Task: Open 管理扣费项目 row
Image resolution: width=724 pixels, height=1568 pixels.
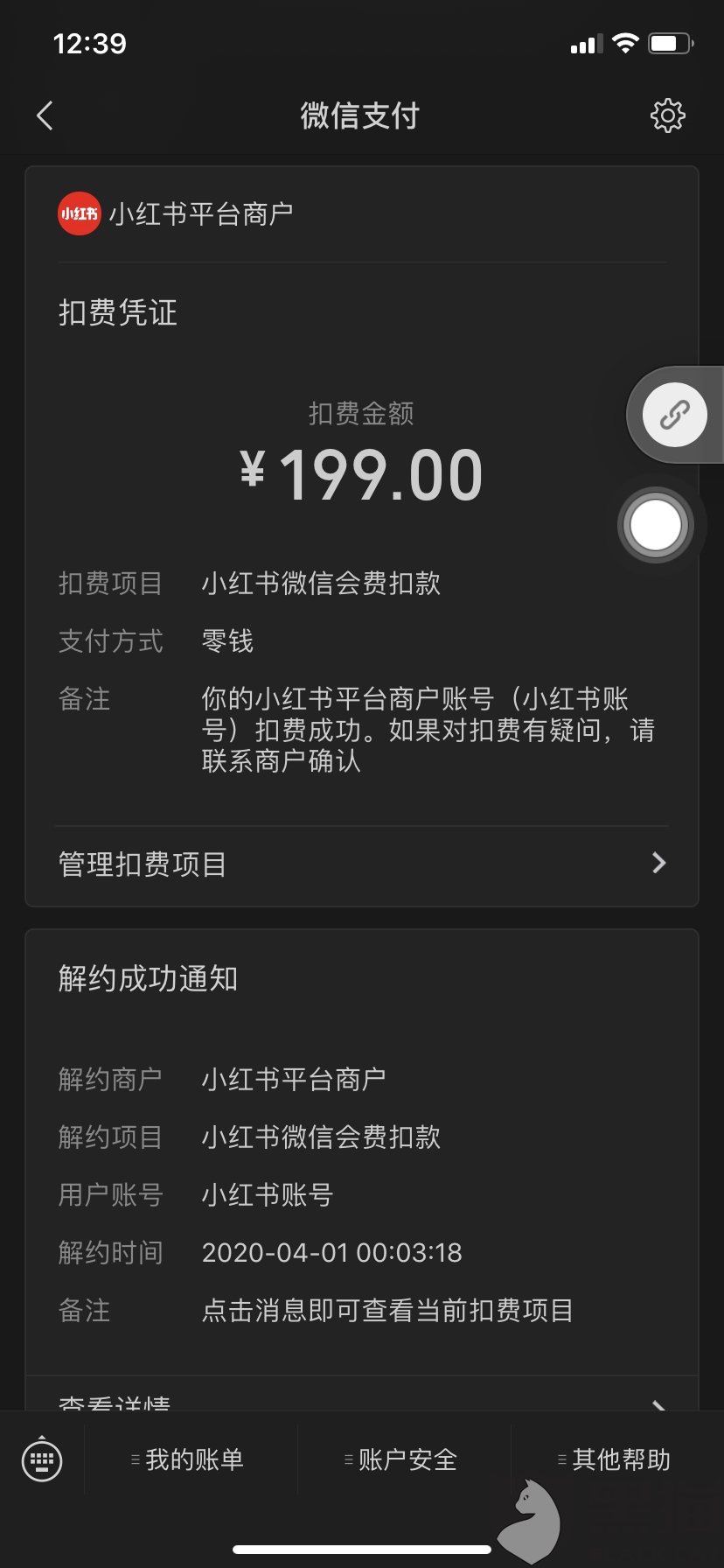Action: click(362, 864)
